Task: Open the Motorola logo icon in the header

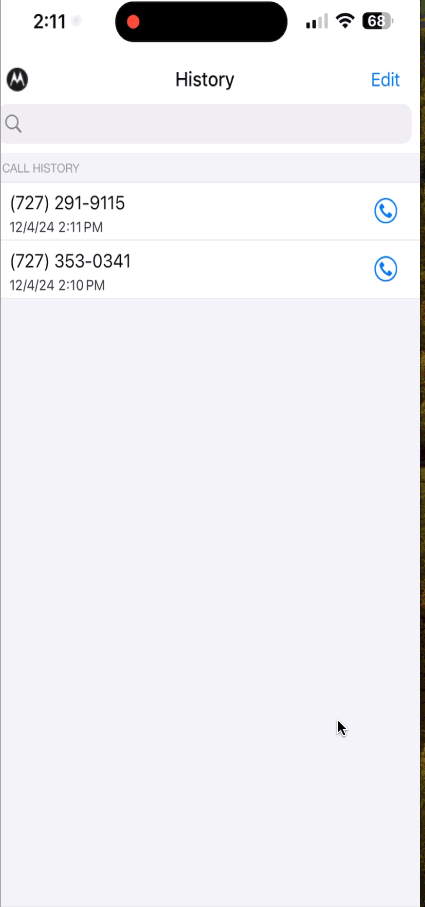Action: coord(17,79)
